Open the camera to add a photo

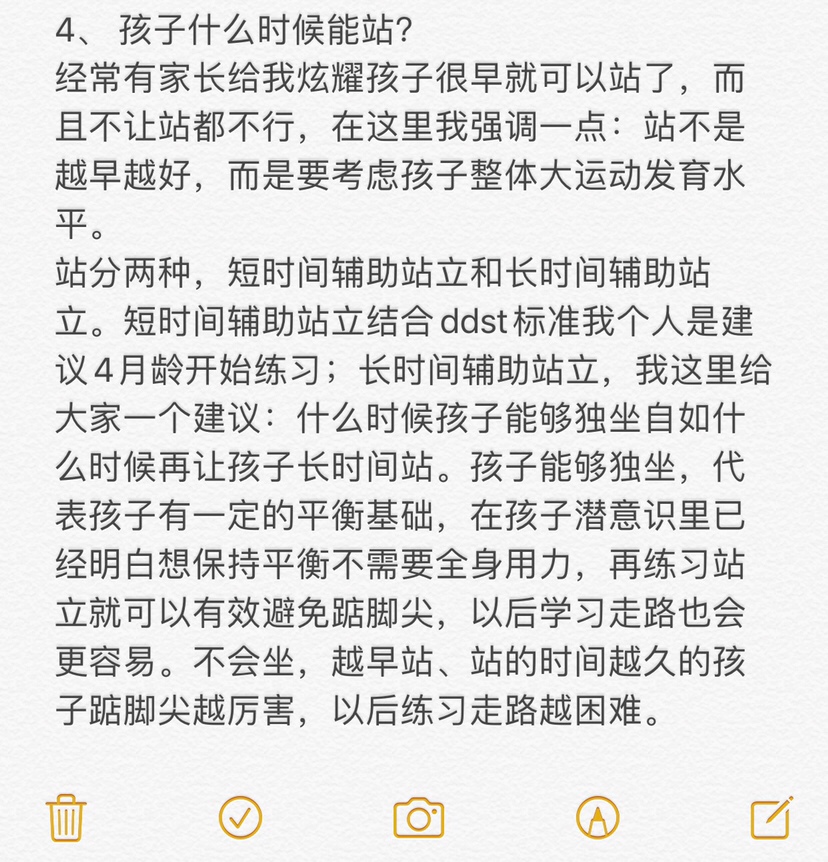click(418, 817)
